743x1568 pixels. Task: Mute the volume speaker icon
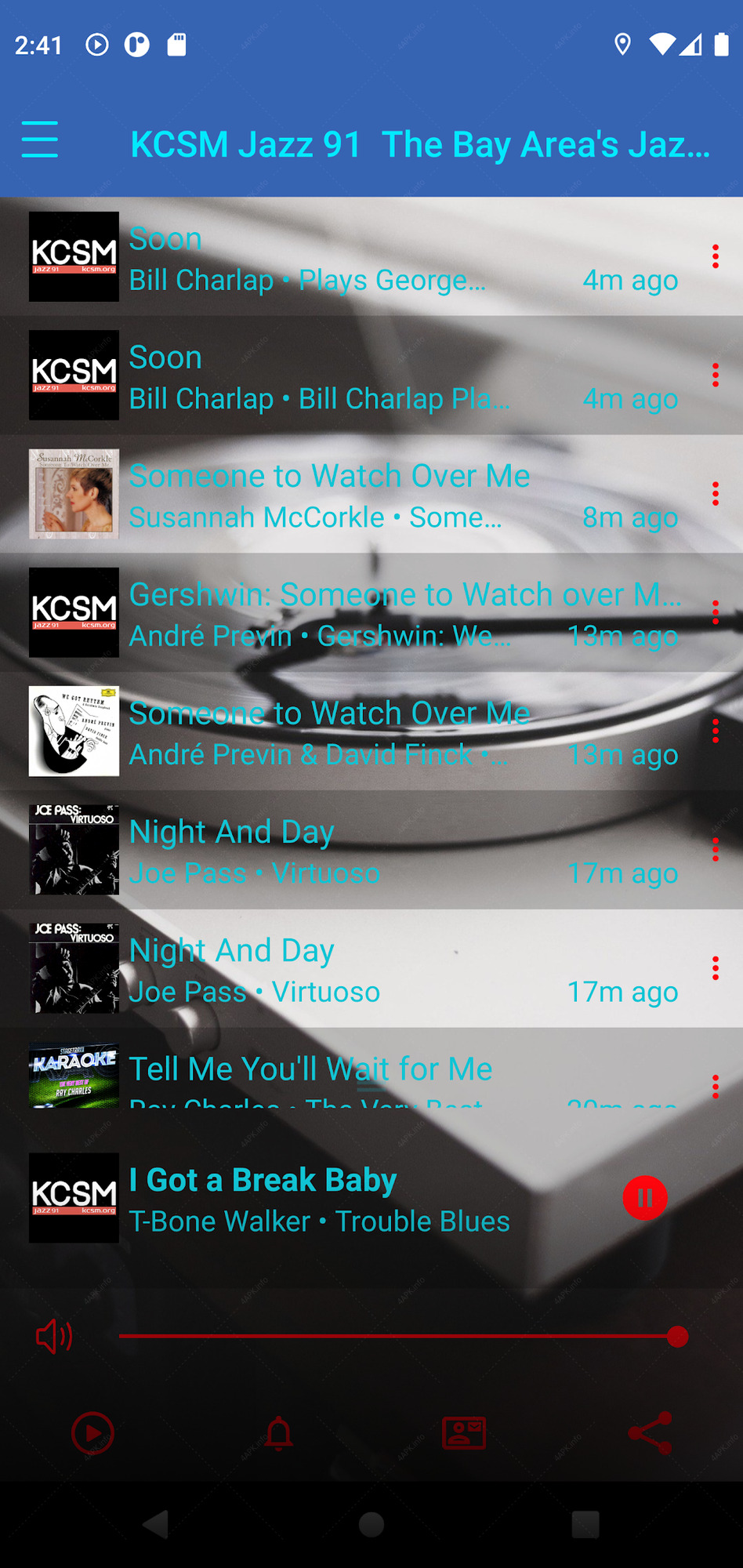click(54, 1337)
